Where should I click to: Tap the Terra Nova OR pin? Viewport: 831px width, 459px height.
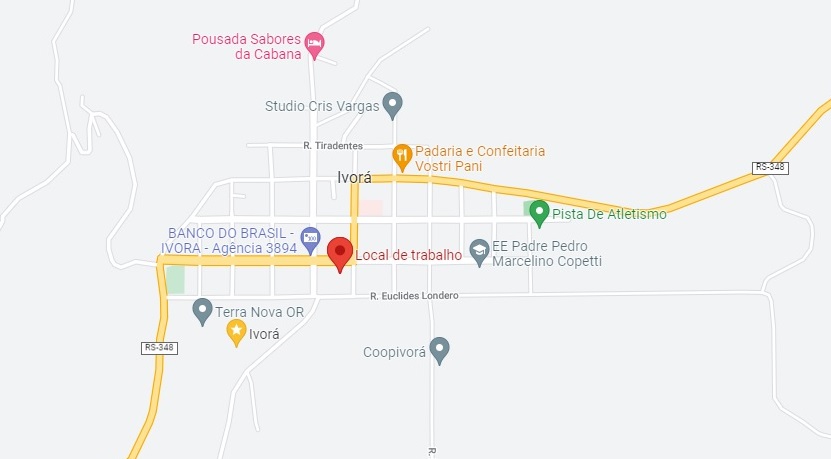point(203,310)
